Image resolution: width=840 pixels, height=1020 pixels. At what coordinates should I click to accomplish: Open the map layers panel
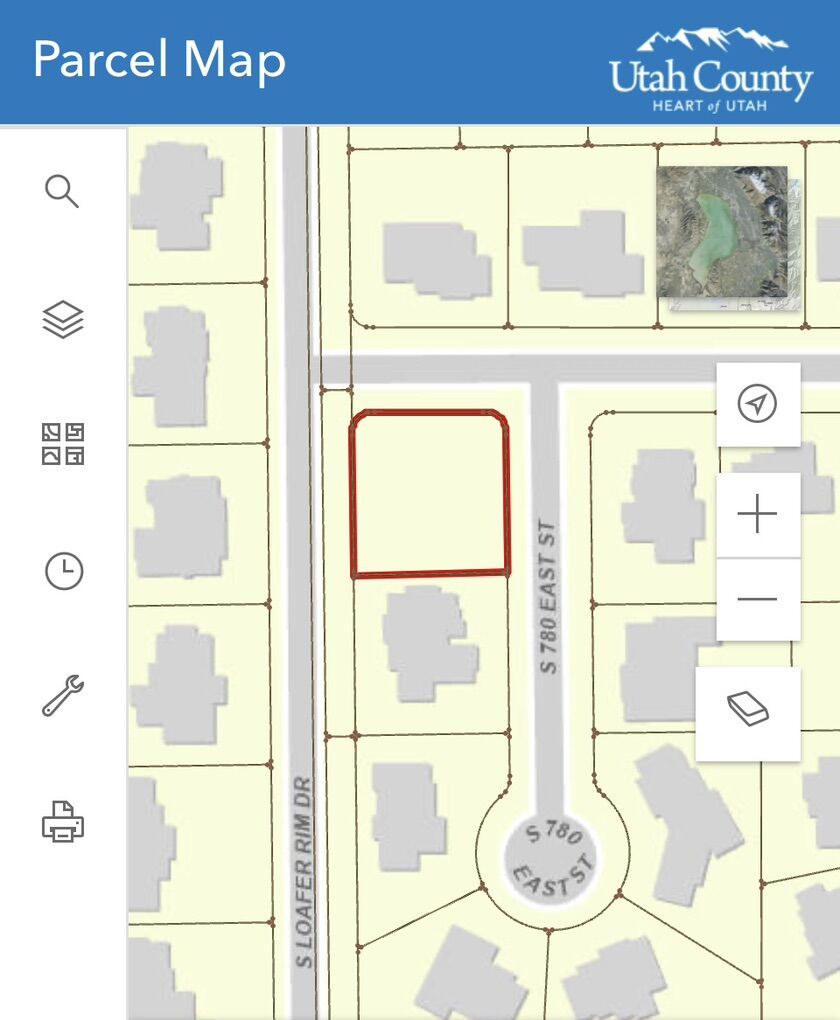(62, 320)
